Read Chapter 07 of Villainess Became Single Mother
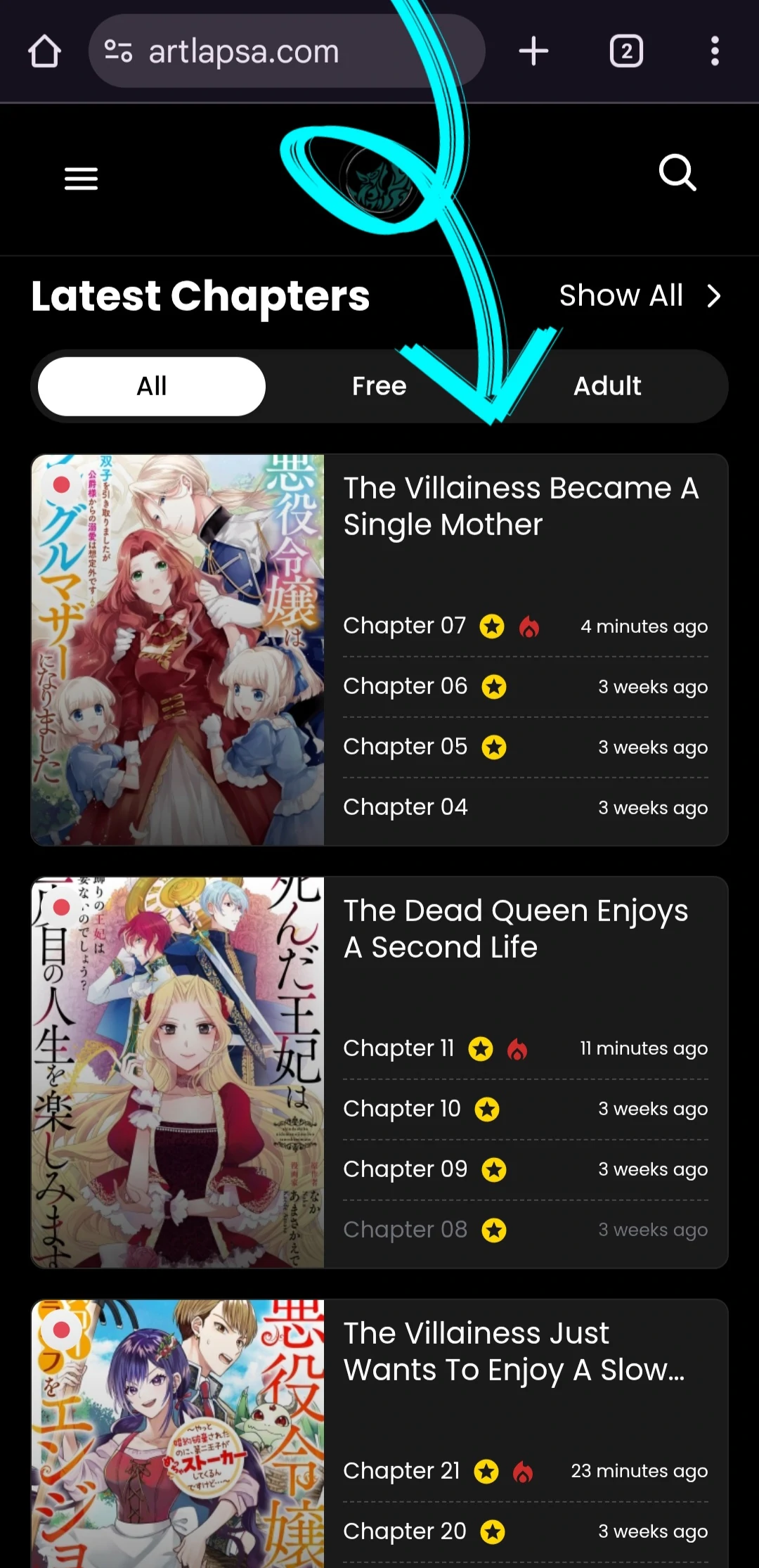This screenshot has height=1568, width=759. coord(405,626)
